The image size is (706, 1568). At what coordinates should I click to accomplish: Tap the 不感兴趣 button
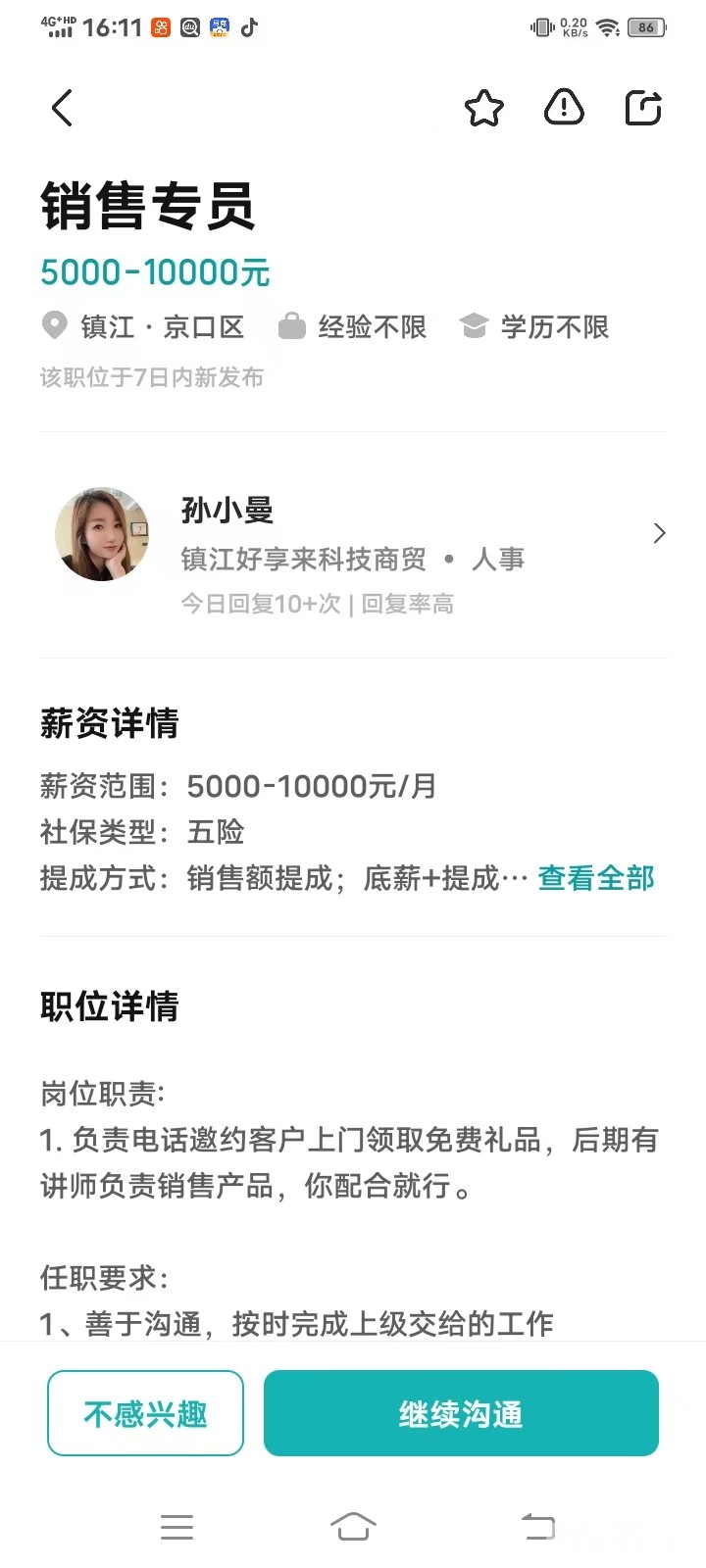click(145, 1413)
